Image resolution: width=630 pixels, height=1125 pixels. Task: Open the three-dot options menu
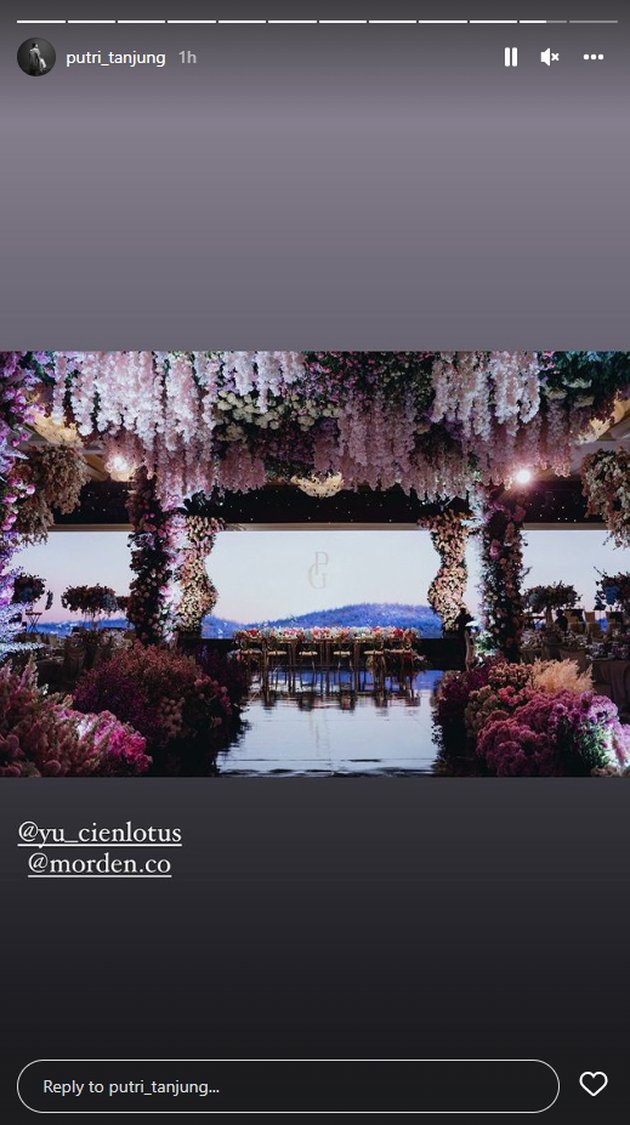point(594,57)
